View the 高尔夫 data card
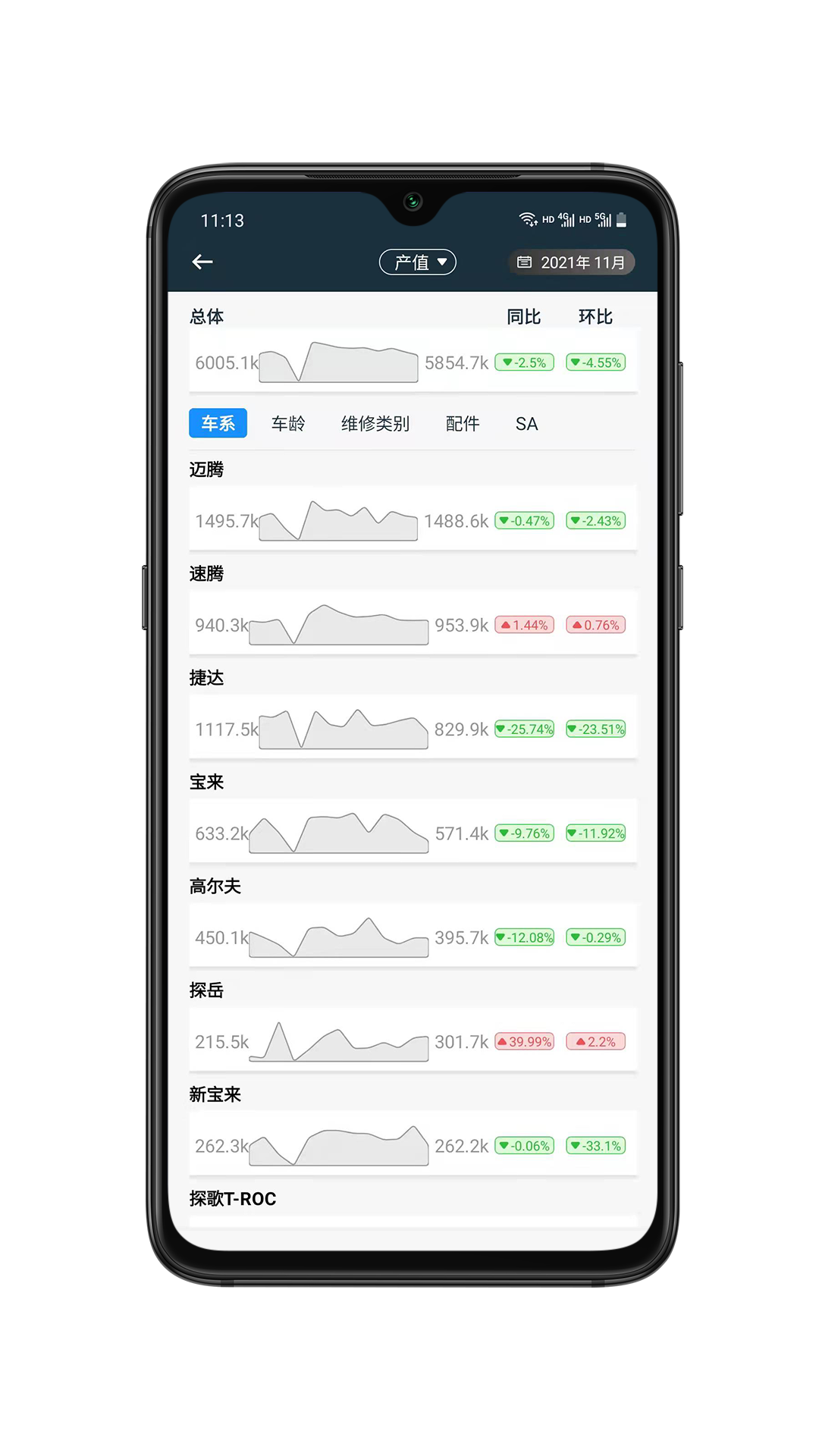819x1456 pixels. point(413,937)
